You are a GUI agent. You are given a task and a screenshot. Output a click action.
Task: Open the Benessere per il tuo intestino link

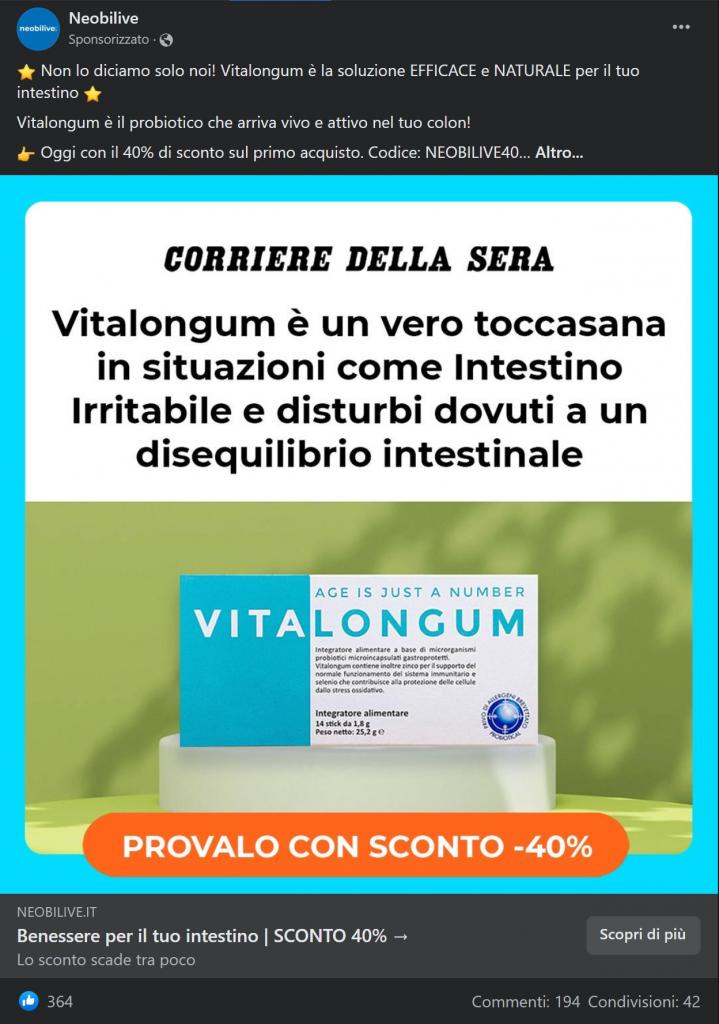212,936
